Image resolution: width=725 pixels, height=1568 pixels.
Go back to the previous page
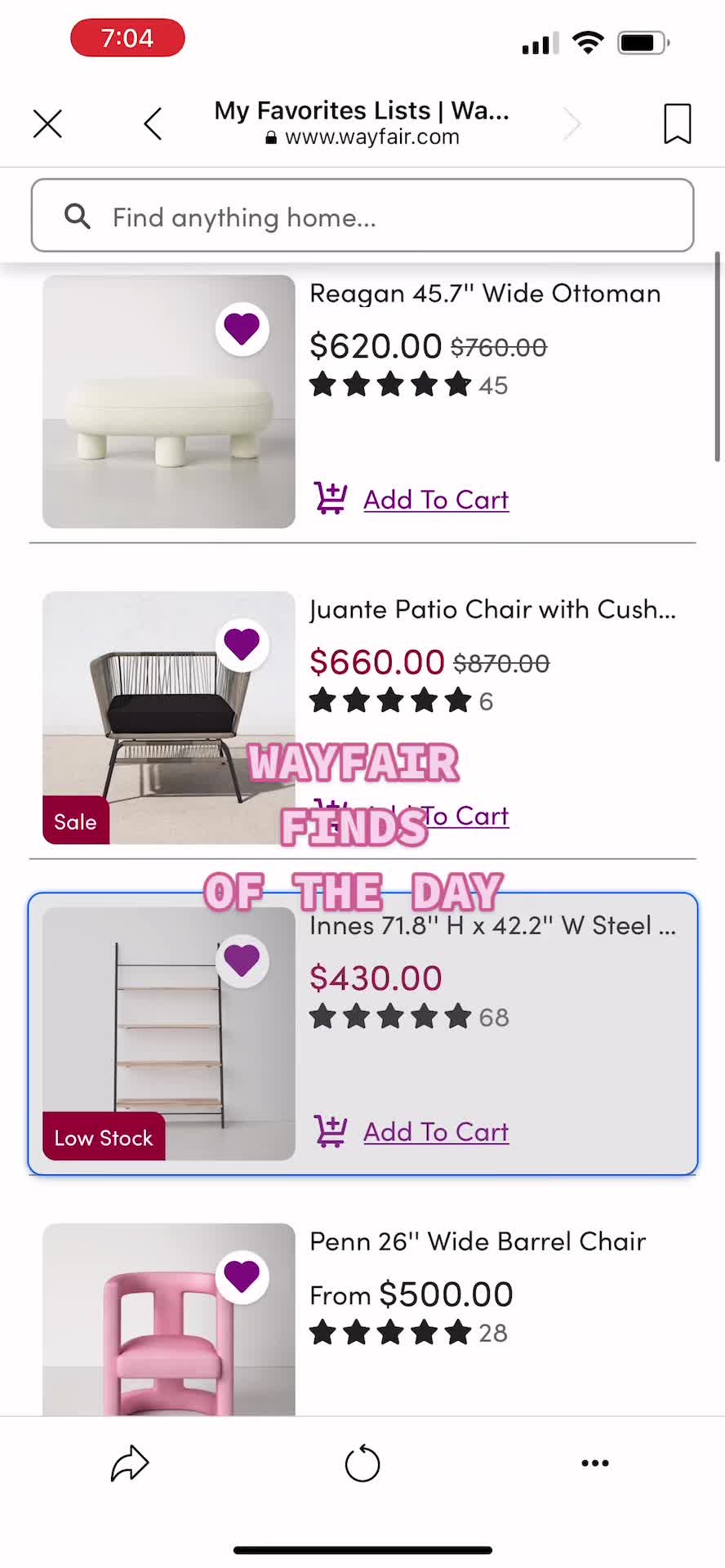[153, 124]
